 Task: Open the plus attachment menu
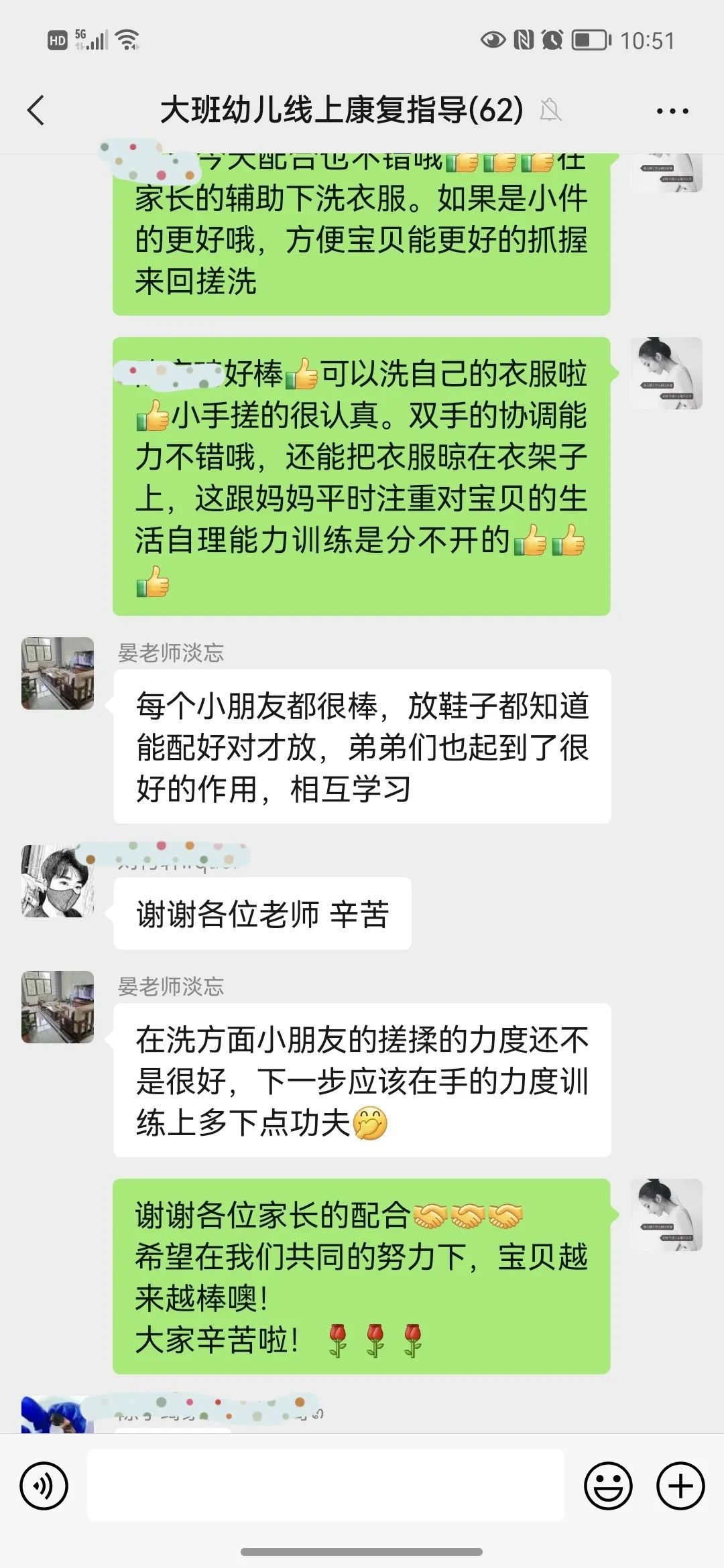coord(680,1486)
